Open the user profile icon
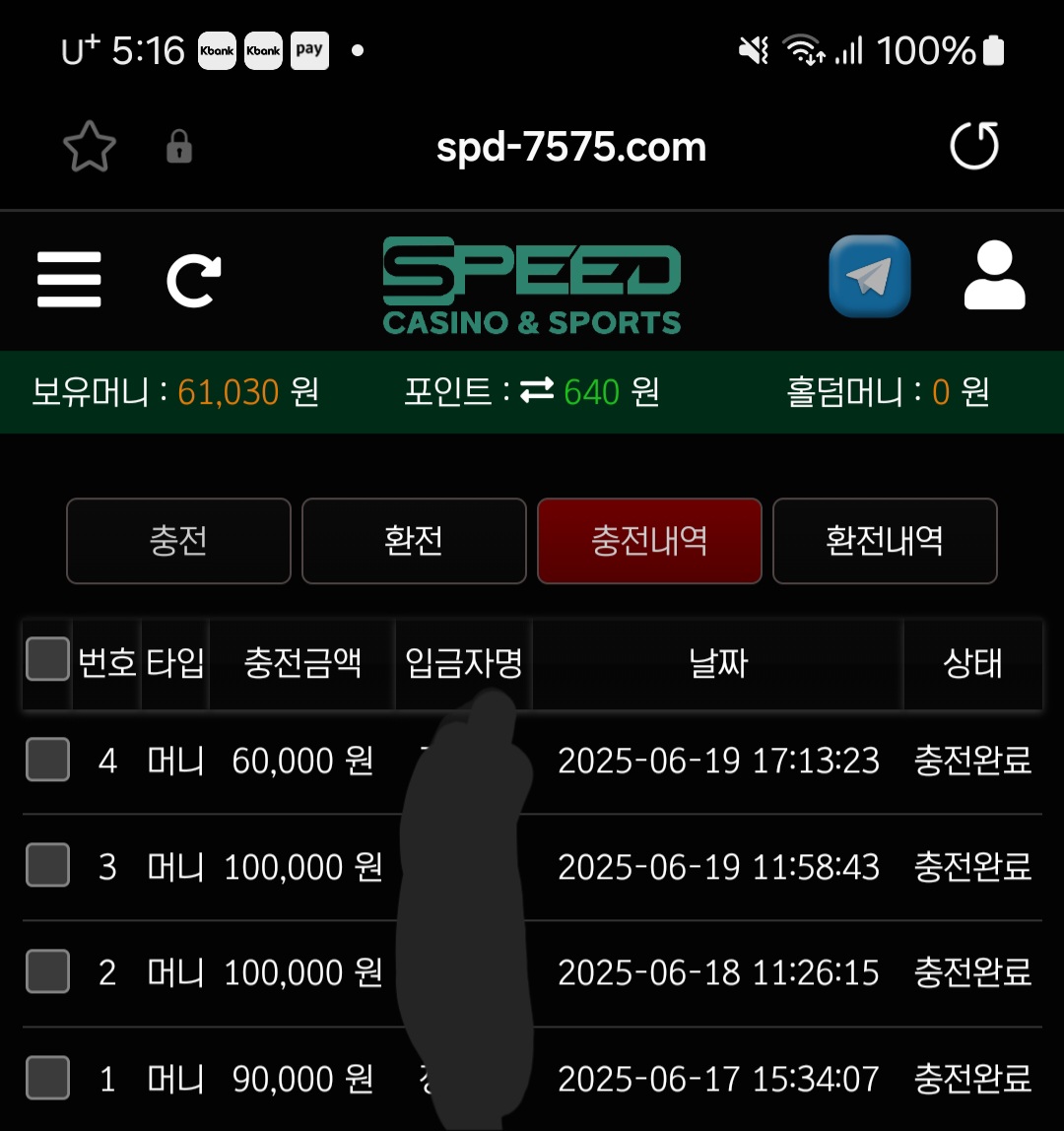The width and height of the screenshot is (1064, 1131). coord(994,277)
